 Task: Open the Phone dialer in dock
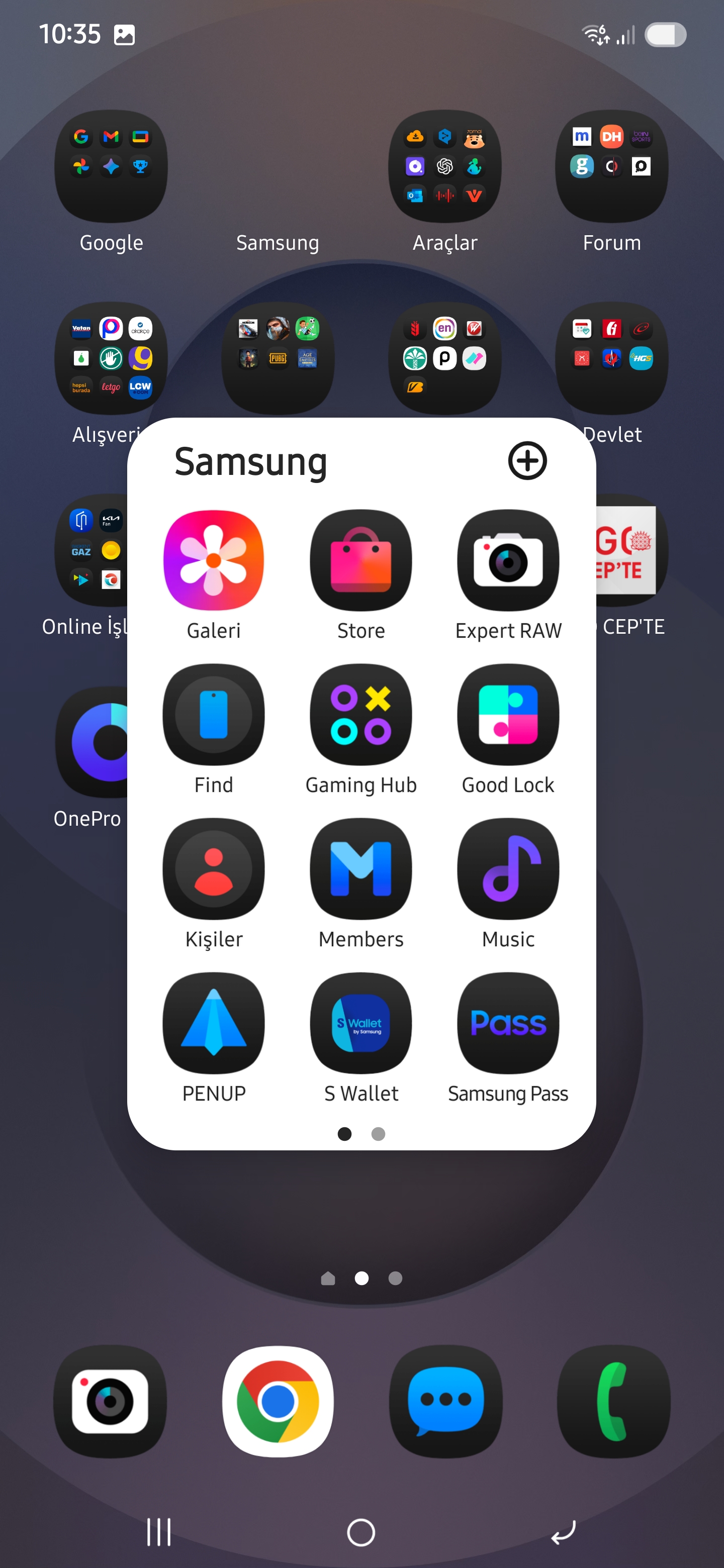click(613, 1401)
